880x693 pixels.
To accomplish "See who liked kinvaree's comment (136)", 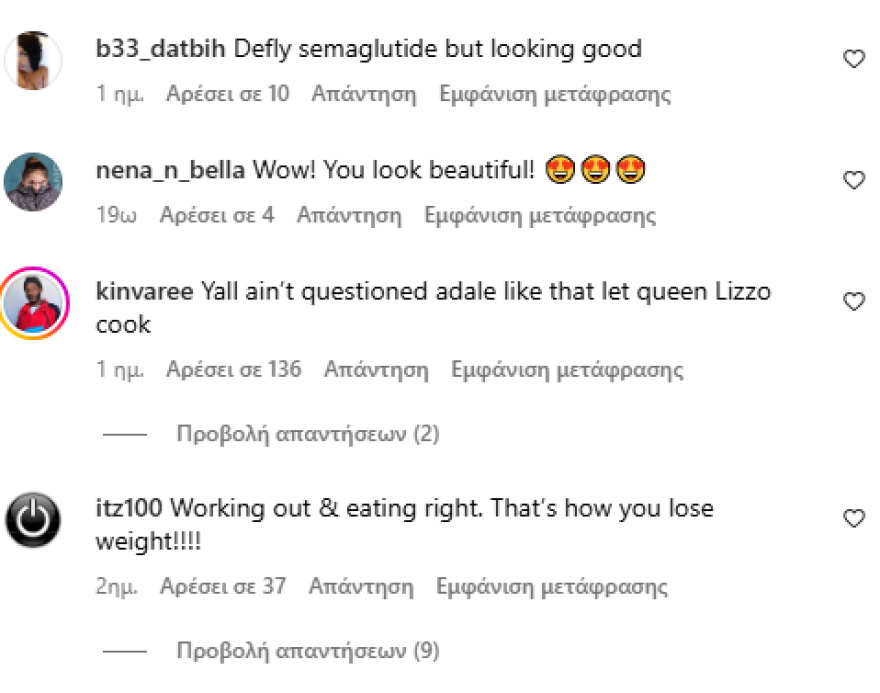I will pos(233,369).
